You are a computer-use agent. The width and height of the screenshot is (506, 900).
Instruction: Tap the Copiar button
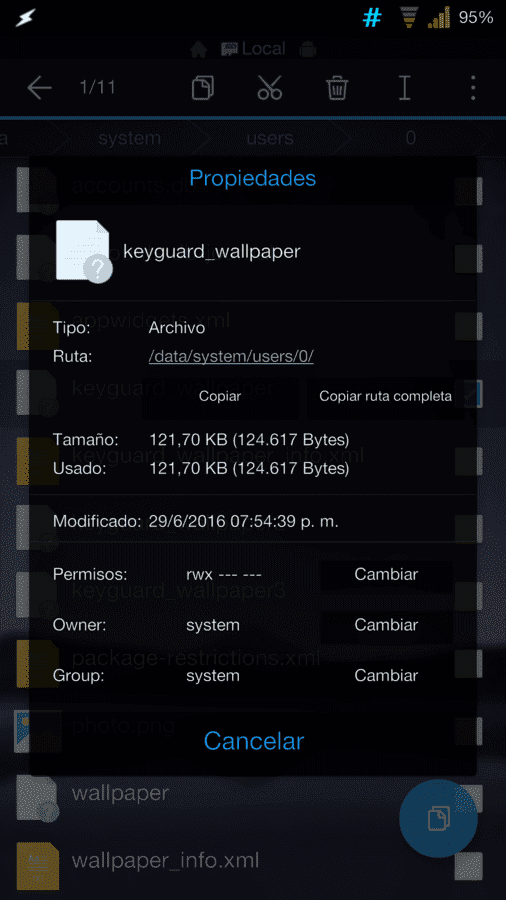click(x=220, y=396)
